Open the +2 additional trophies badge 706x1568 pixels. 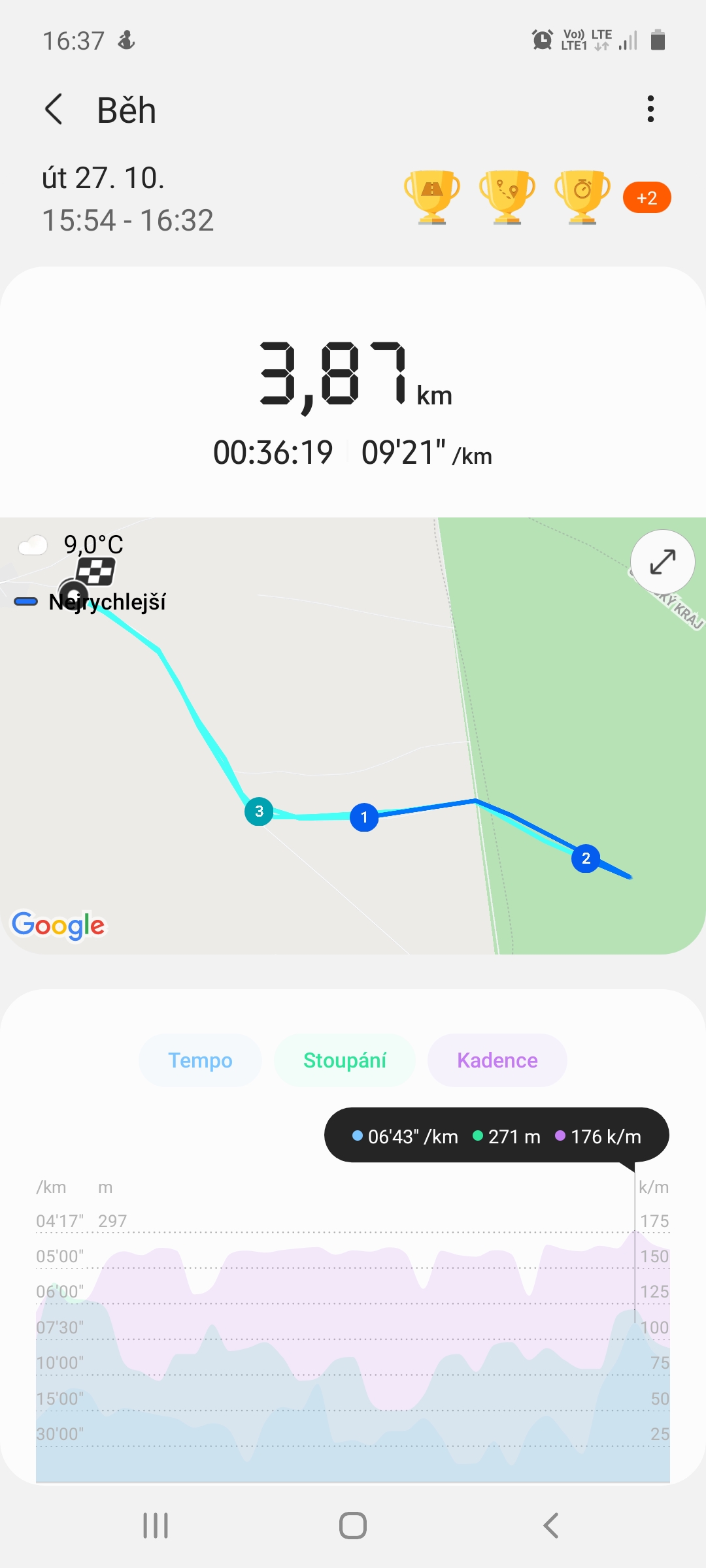pyautogui.click(x=647, y=197)
